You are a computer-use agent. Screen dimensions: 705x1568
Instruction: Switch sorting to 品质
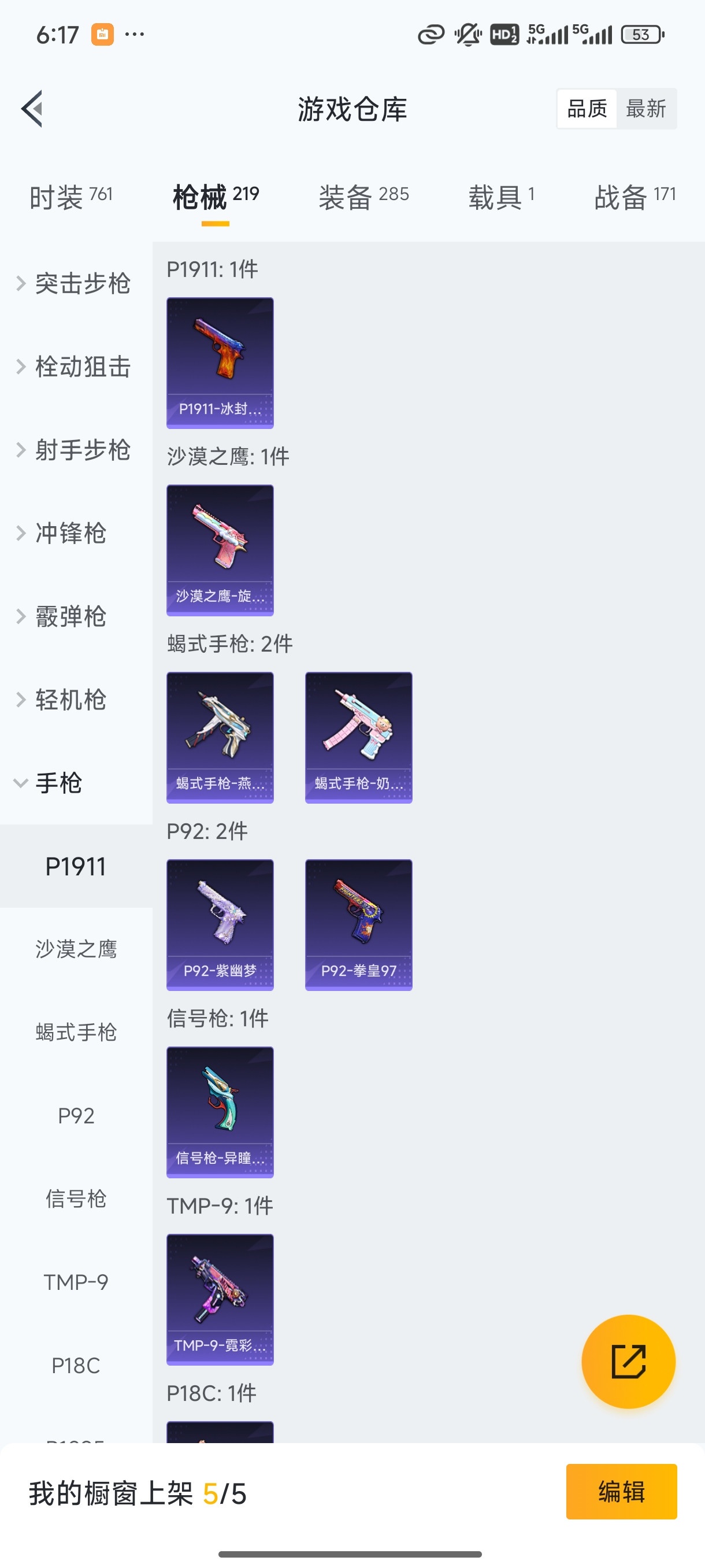[586, 108]
